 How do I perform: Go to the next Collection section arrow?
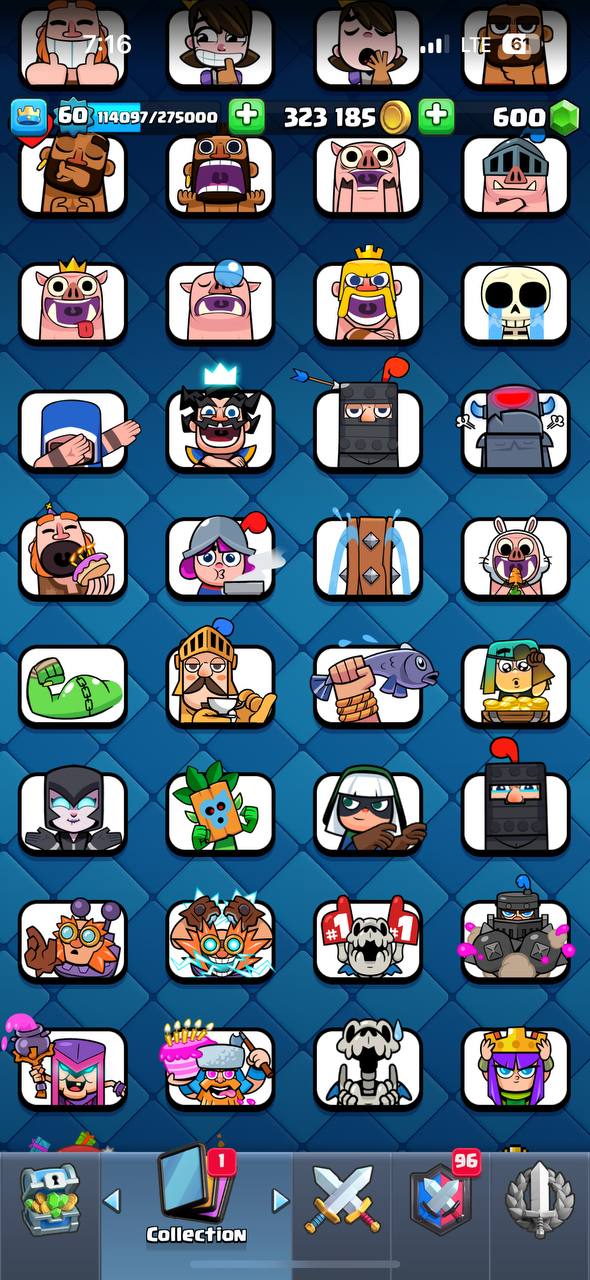(x=281, y=1200)
